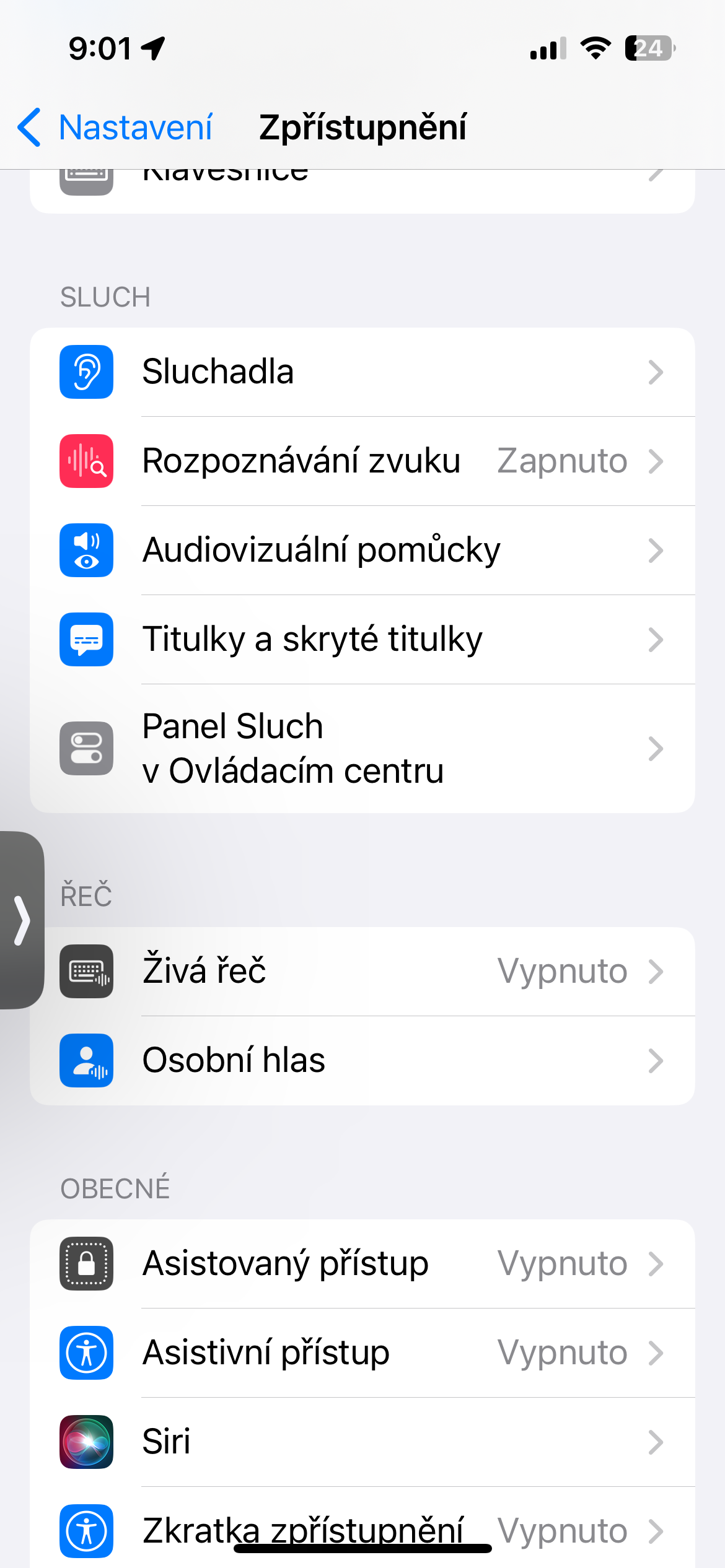This screenshot has height=1568, width=725.
Task: Open Živá řeč settings
Action: pos(362,971)
